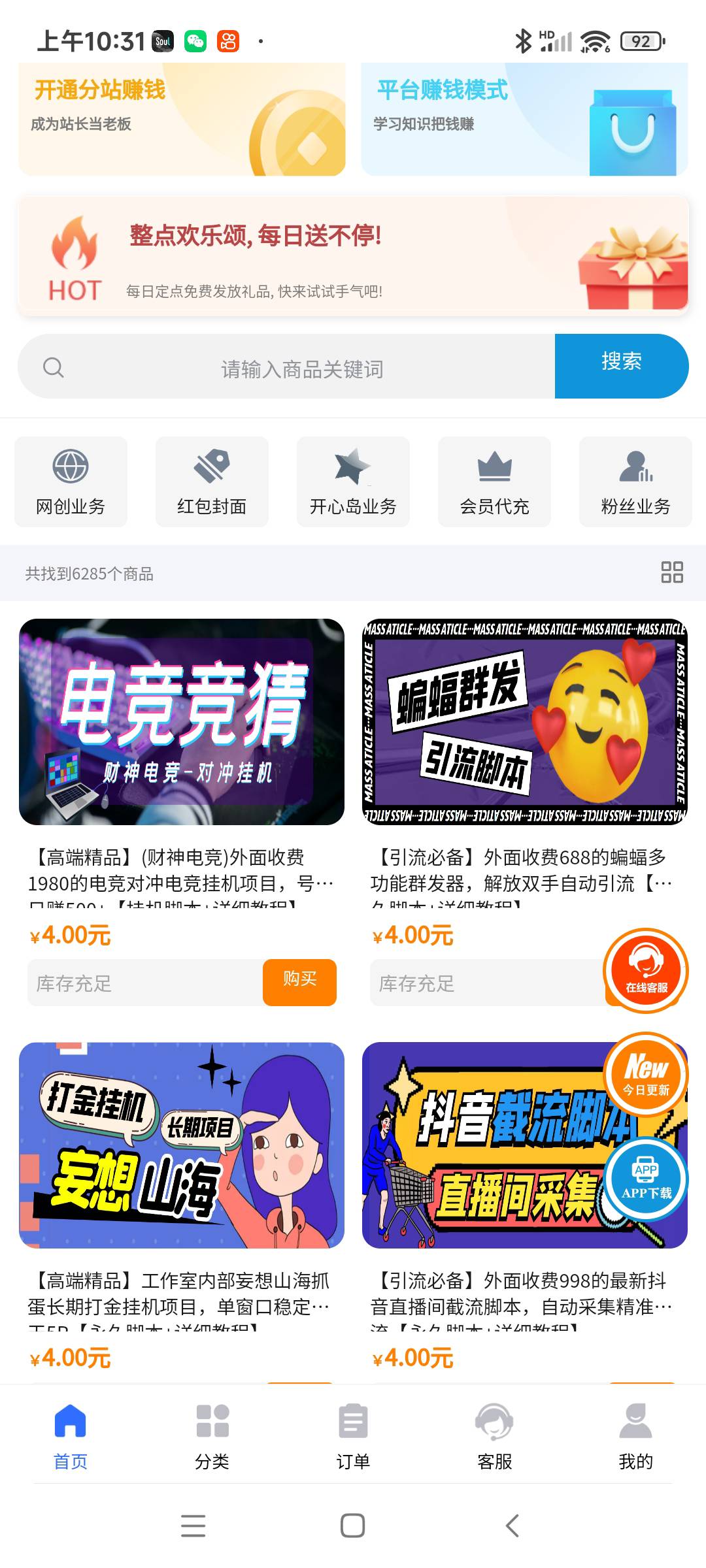Viewport: 706px width, 1568px height.
Task: Tap the product keyword search field
Action: point(301,367)
